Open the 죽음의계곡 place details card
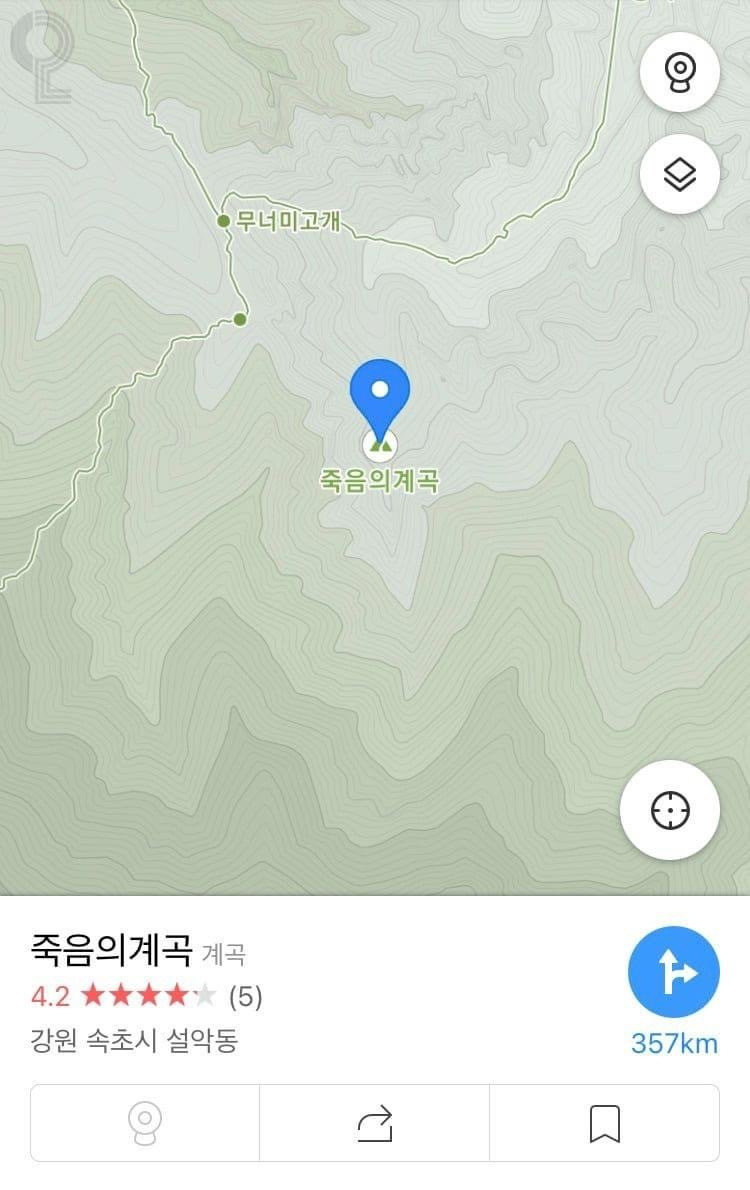The width and height of the screenshot is (750, 1190). 110,951
